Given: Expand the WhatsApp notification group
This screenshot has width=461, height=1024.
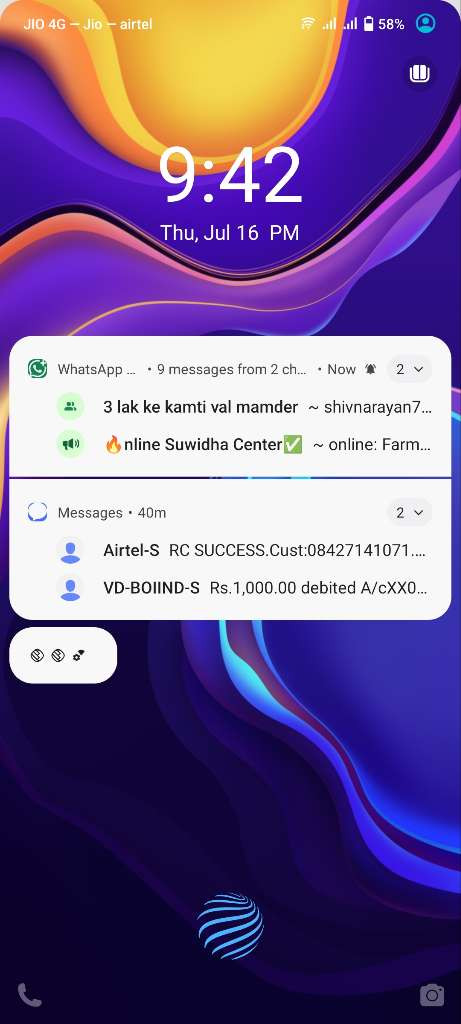Looking at the screenshot, I should click(x=409, y=369).
